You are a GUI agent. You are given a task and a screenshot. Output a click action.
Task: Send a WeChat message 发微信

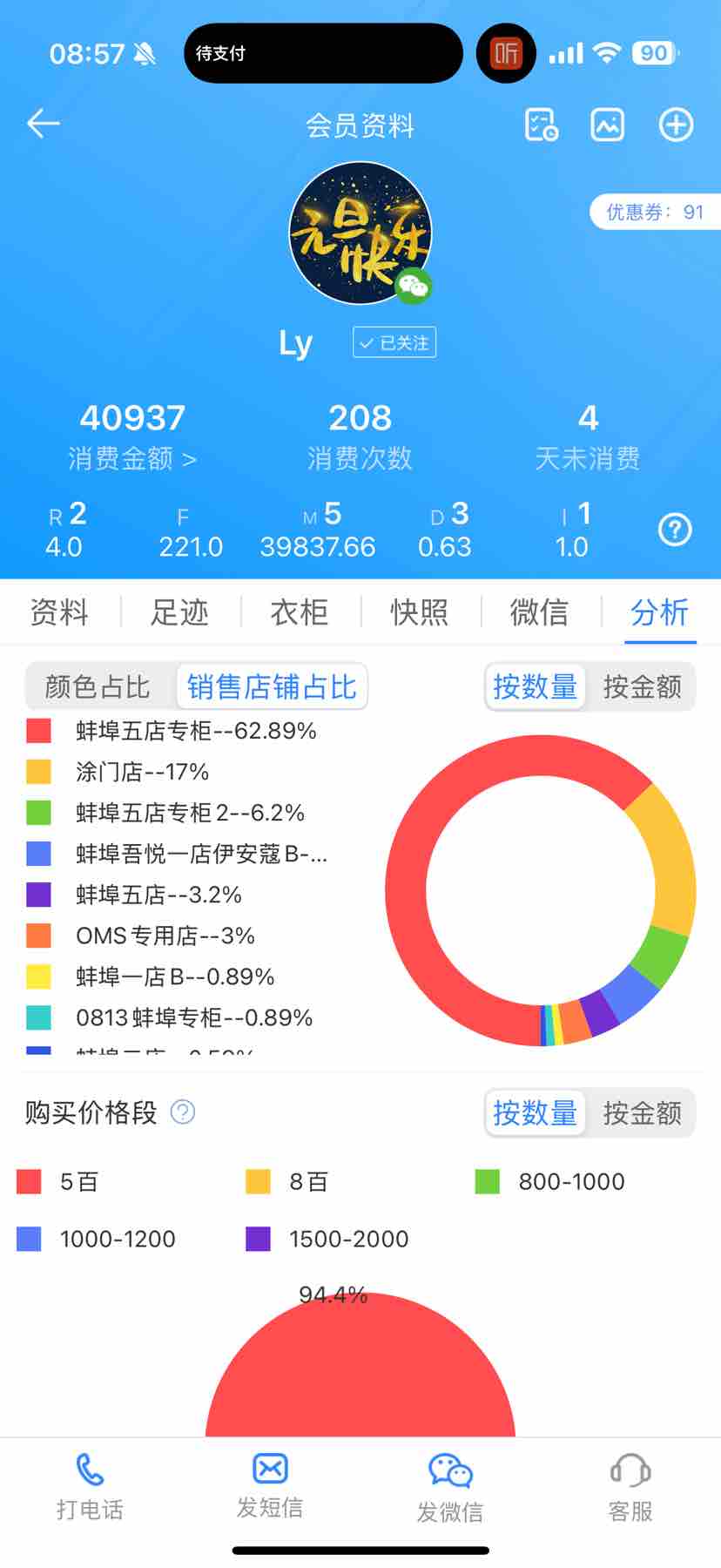(450, 1488)
